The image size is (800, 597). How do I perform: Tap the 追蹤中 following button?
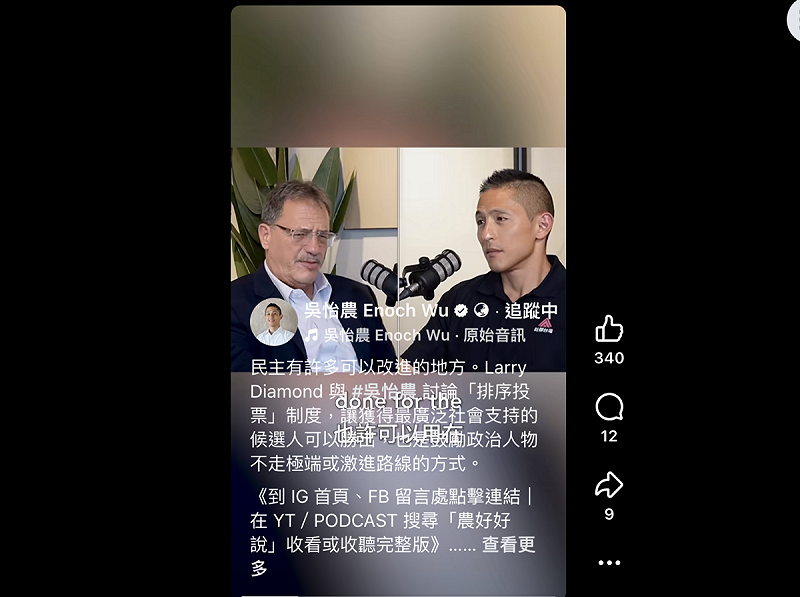pos(531,311)
